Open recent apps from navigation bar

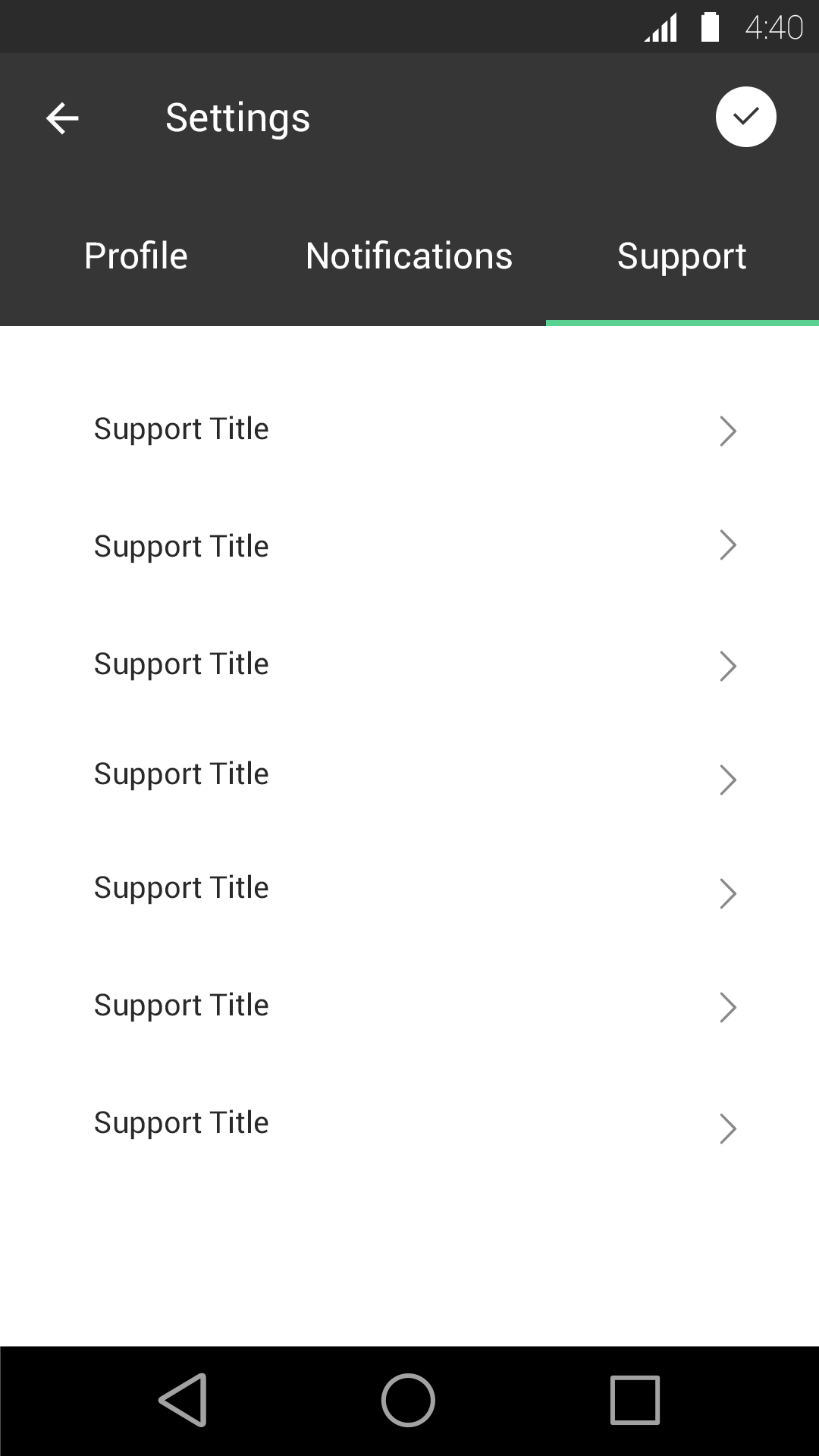point(635,1400)
